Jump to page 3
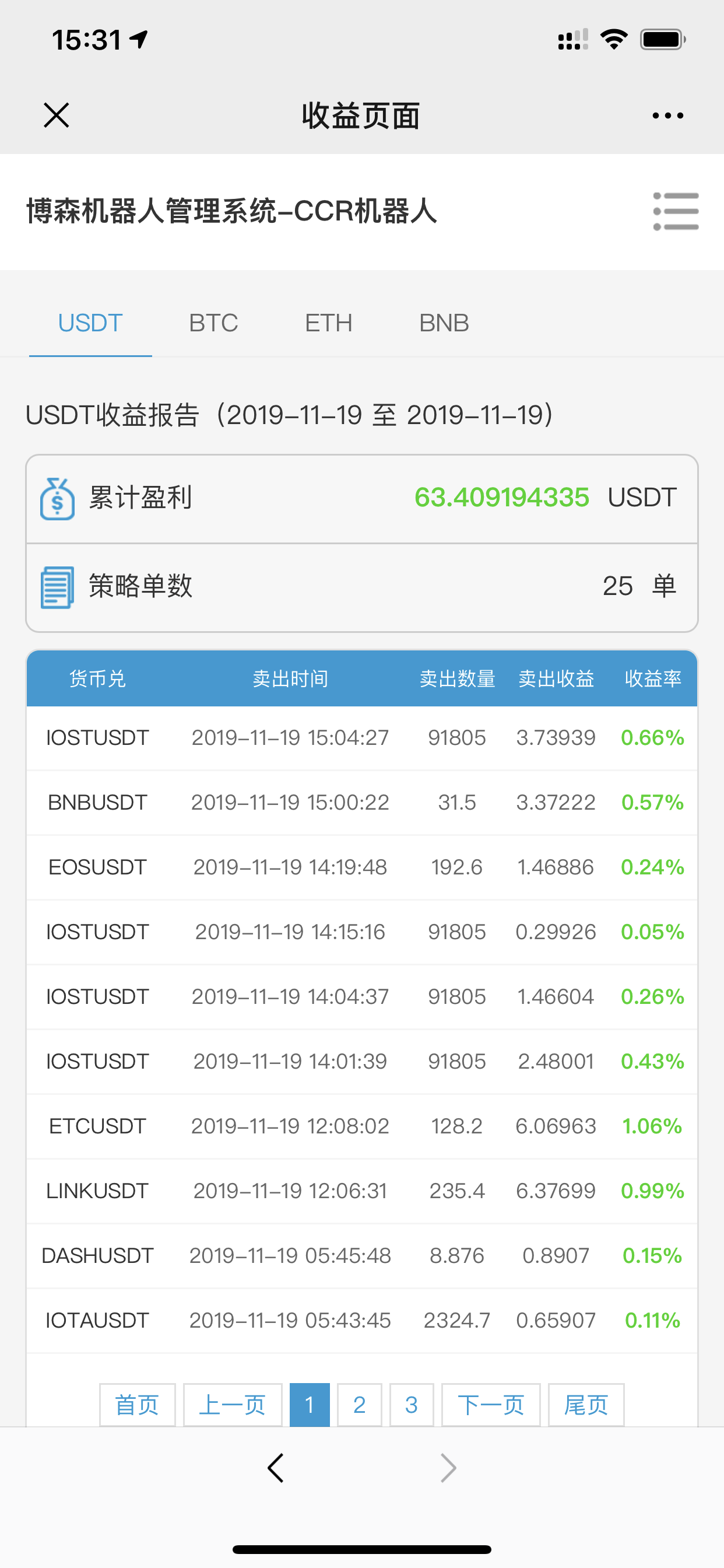Image resolution: width=724 pixels, height=1568 pixels. 412,1405
